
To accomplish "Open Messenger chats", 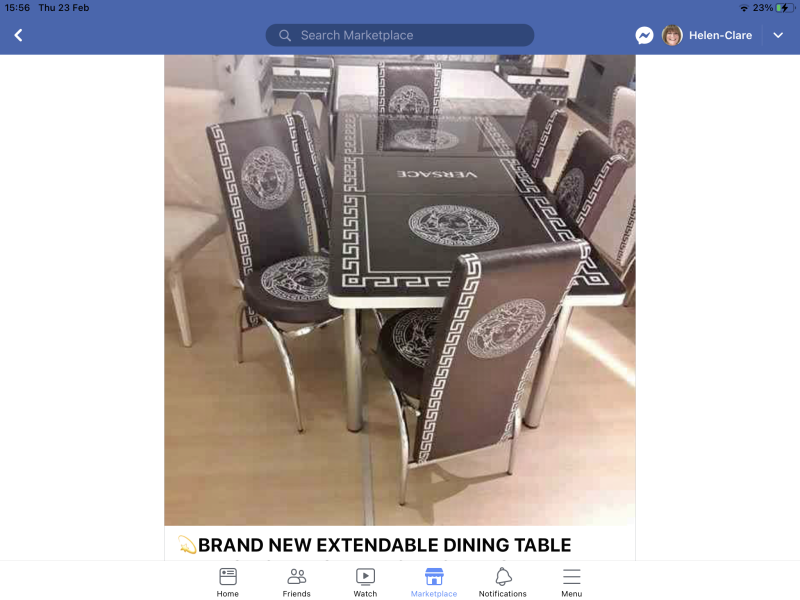I will [x=645, y=35].
